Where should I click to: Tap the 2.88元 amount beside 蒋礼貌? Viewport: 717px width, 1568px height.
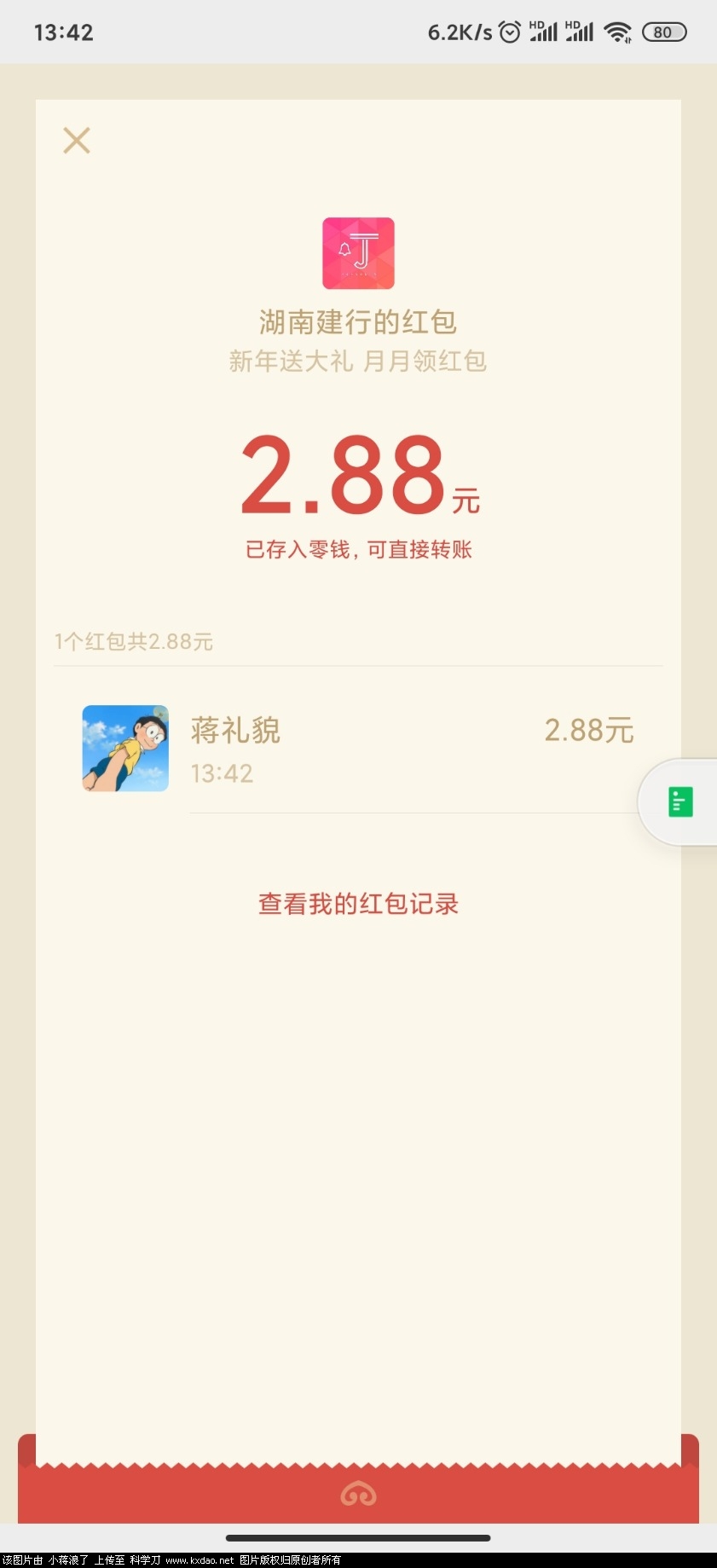point(589,729)
